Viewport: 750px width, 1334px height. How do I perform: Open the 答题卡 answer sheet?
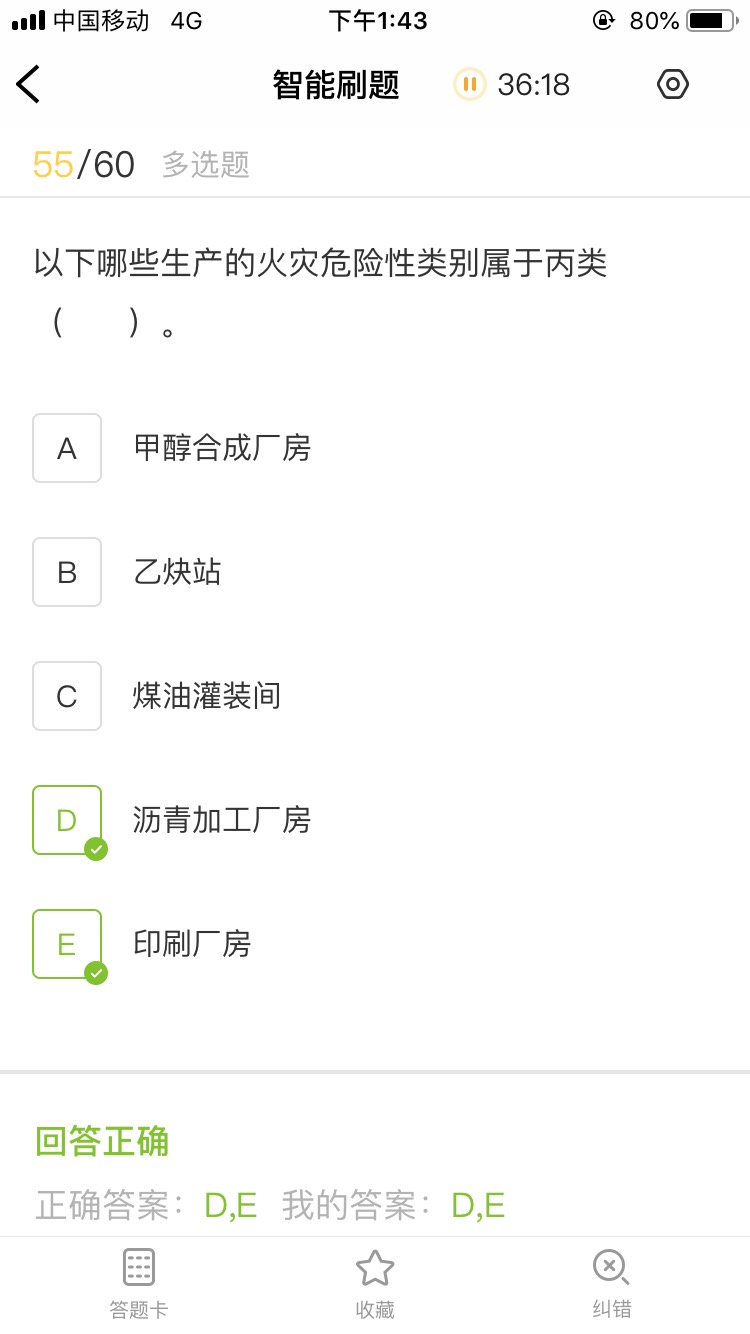pyautogui.click(x=138, y=1284)
